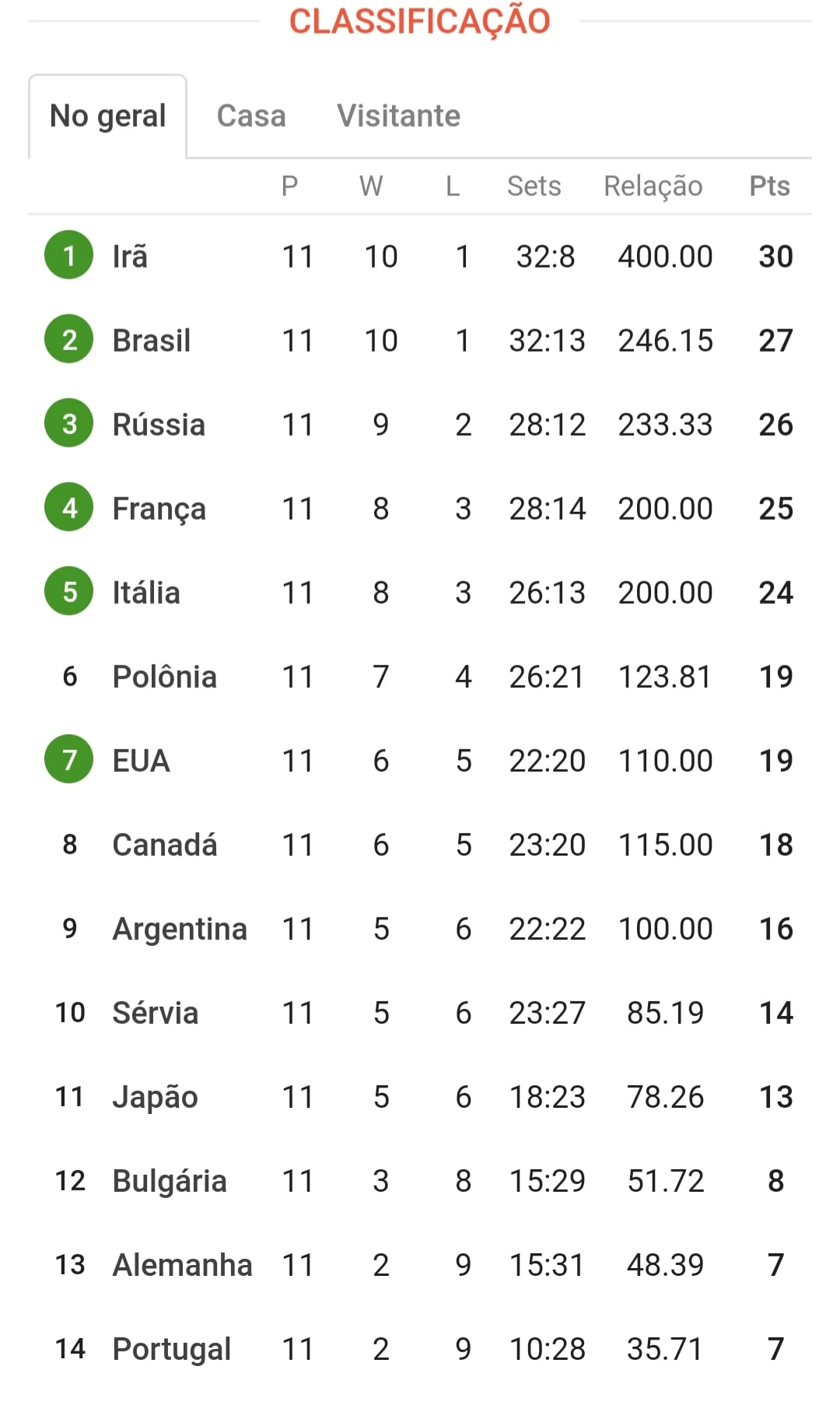The width and height of the screenshot is (840, 1419).
Task: Switch to the Casa tab
Action: point(251,117)
